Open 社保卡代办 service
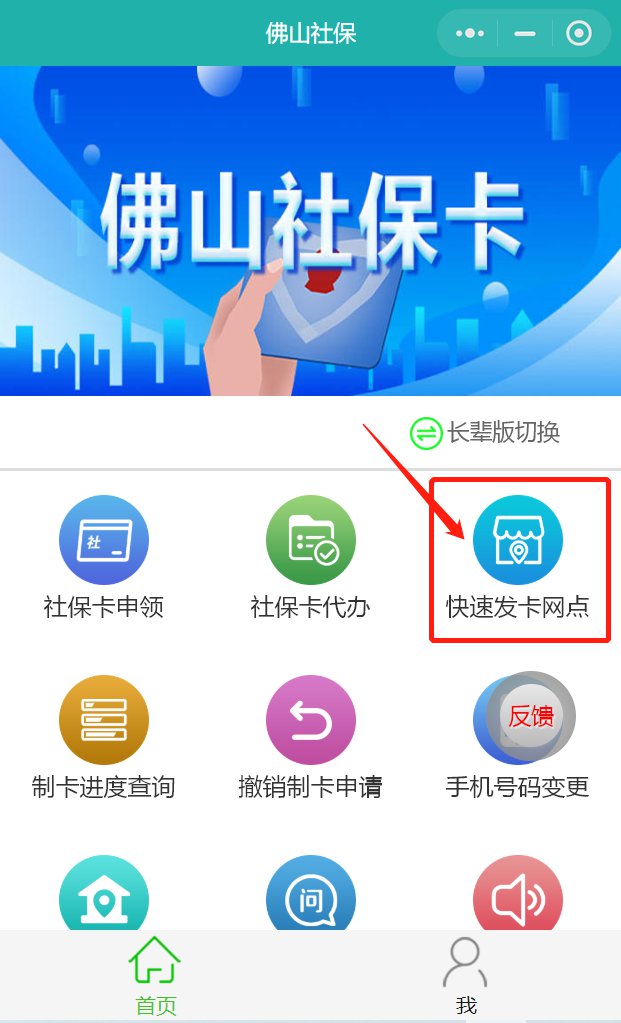Image resolution: width=621 pixels, height=1023 pixels. [310, 558]
